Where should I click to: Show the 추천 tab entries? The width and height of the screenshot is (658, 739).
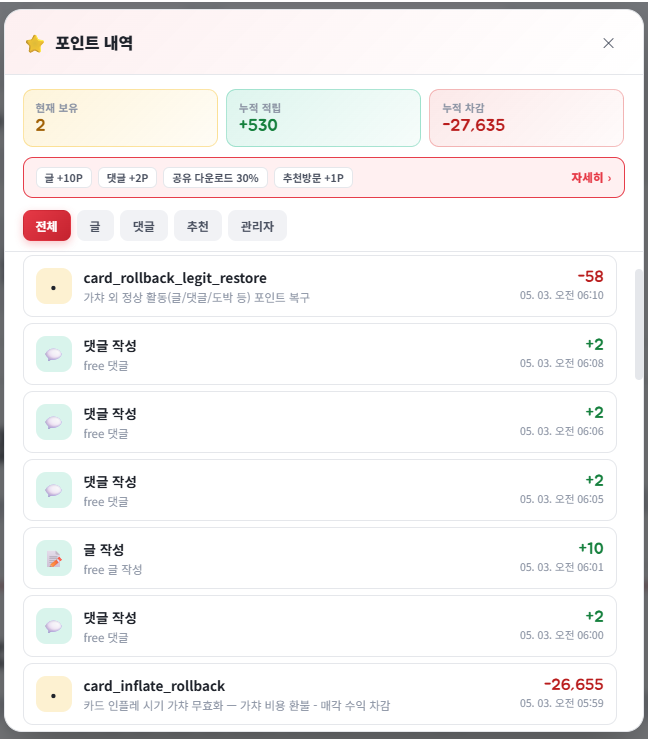coord(197,226)
